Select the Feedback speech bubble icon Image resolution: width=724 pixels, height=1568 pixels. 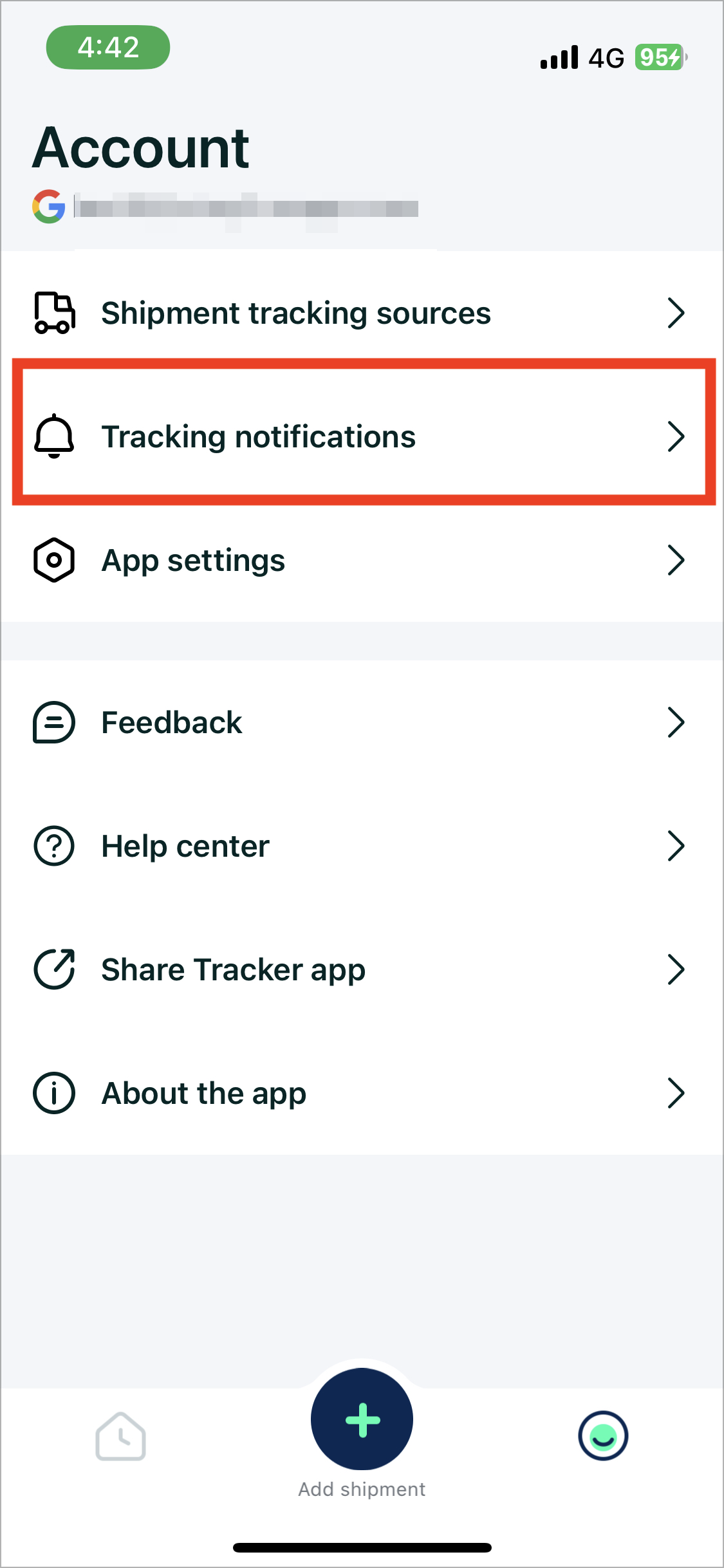pos(54,722)
